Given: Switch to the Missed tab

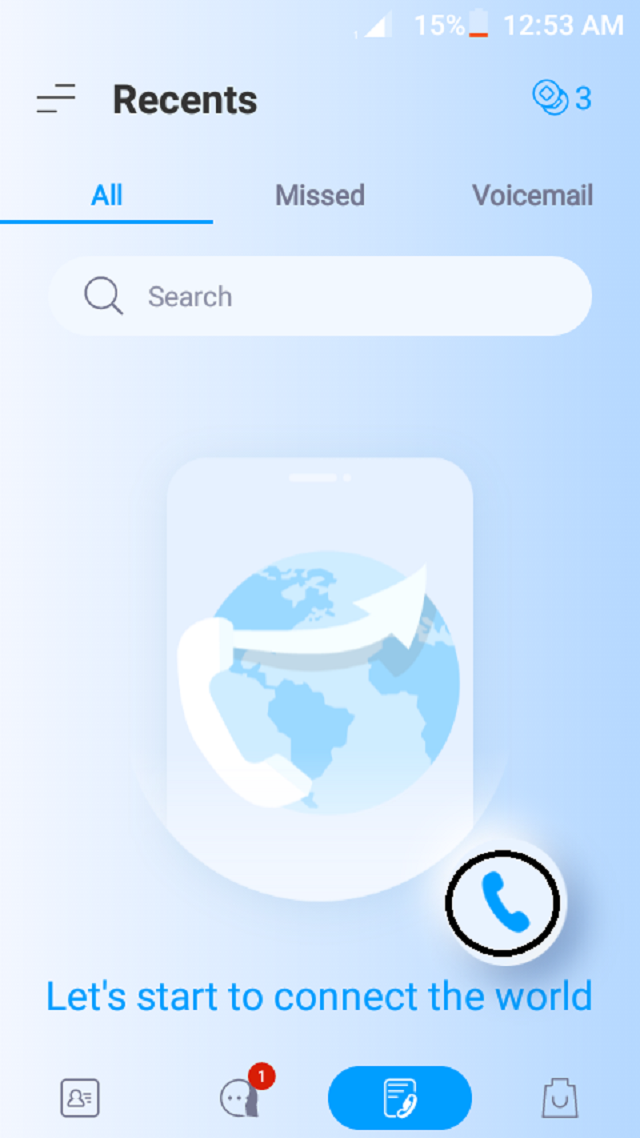Looking at the screenshot, I should click(x=320, y=195).
